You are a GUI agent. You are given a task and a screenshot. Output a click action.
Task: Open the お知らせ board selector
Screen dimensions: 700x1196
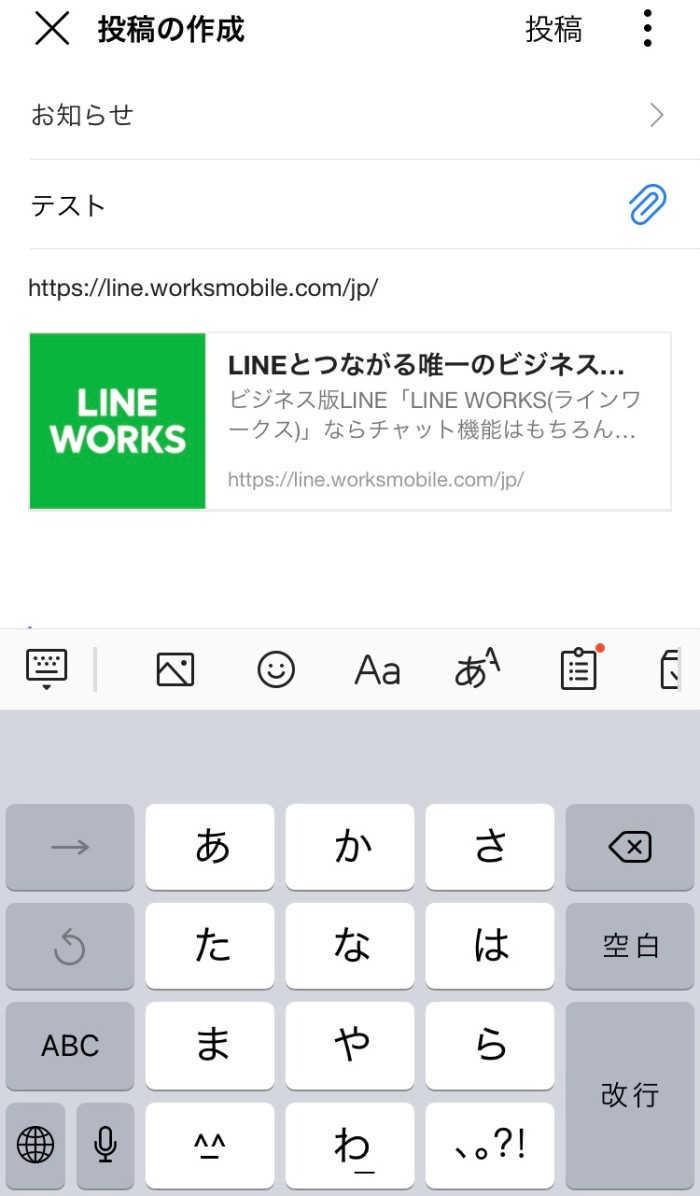click(x=350, y=115)
